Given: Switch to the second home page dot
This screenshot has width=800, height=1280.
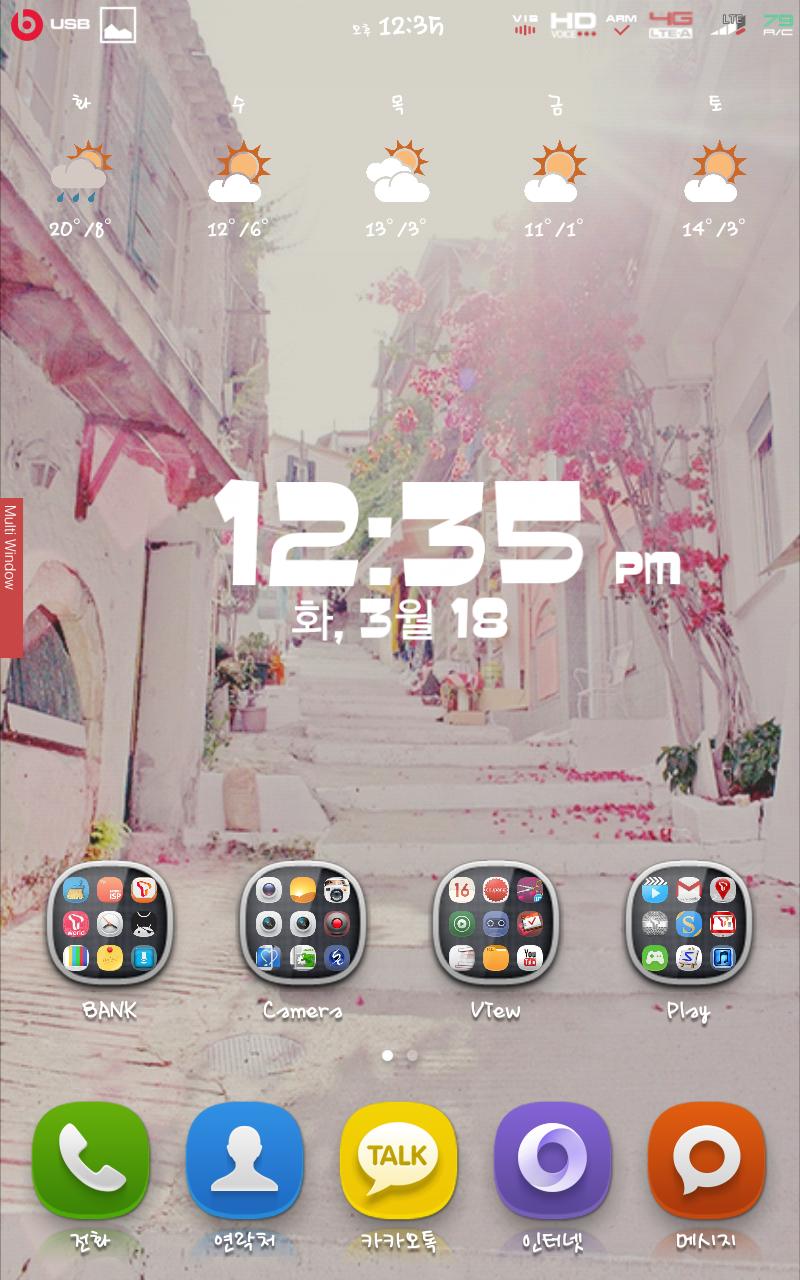Looking at the screenshot, I should click(x=412, y=1055).
